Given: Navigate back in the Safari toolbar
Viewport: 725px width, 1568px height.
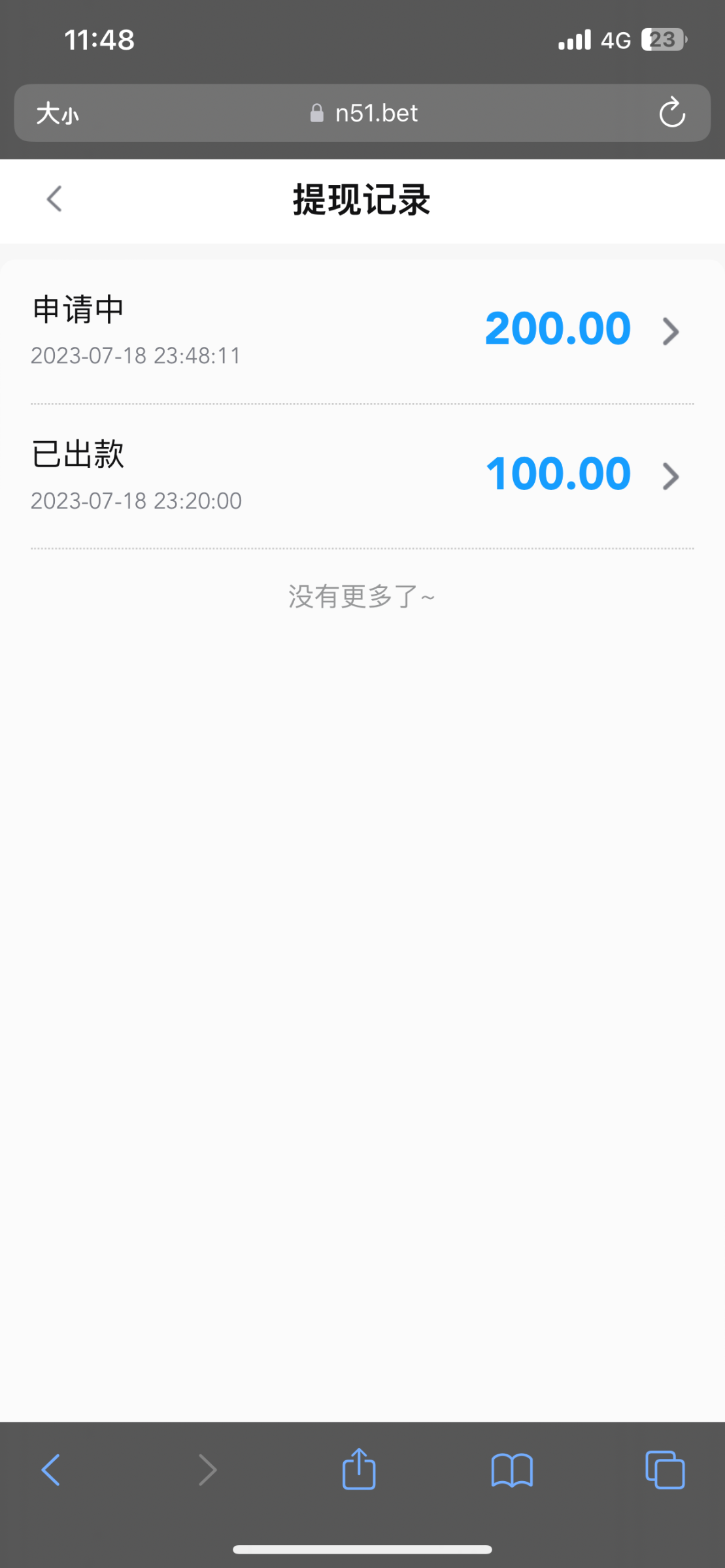Looking at the screenshot, I should pos(51,1470).
